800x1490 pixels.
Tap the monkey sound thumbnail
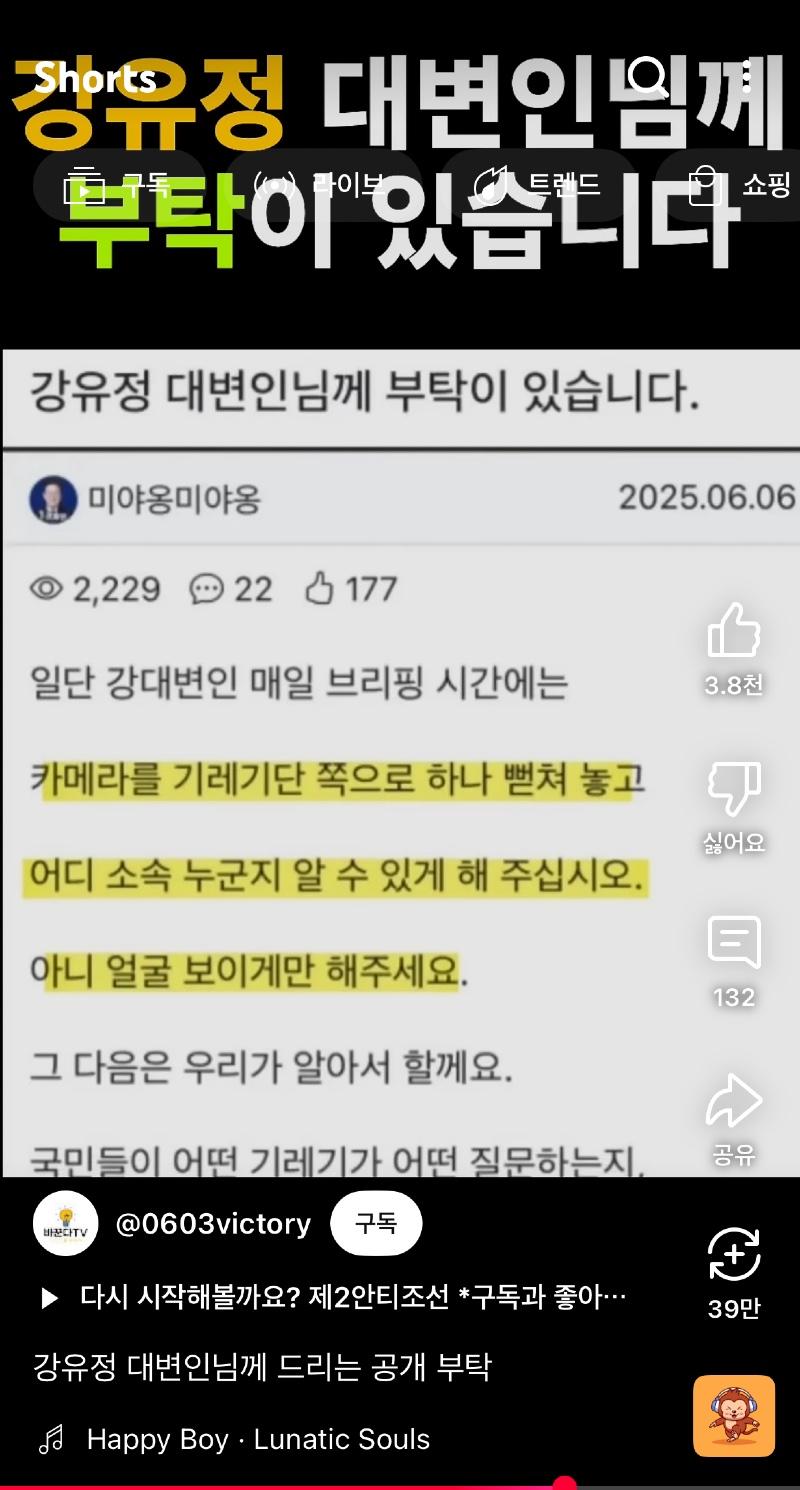coord(734,1416)
